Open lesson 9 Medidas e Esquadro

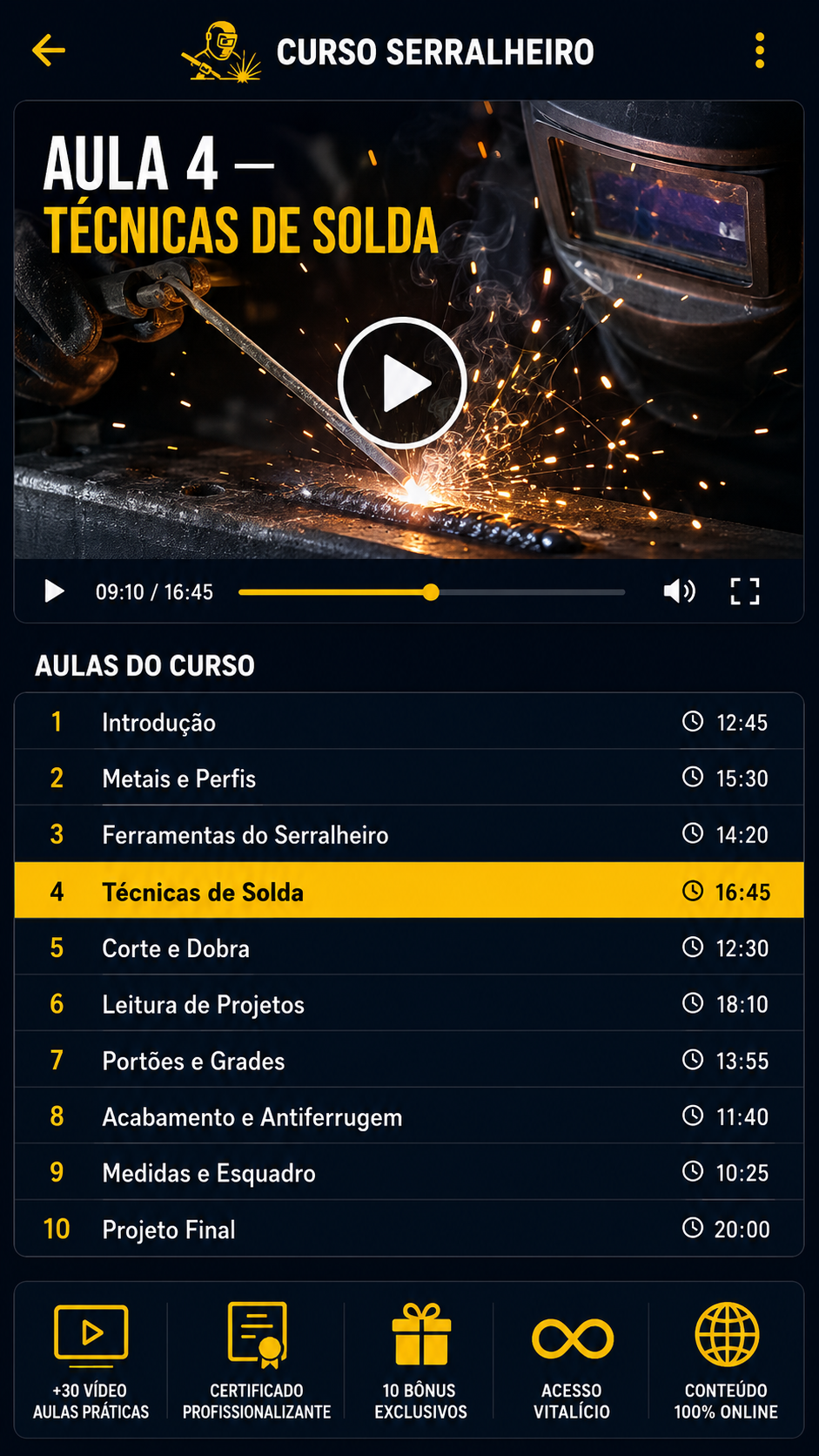coord(409,1172)
